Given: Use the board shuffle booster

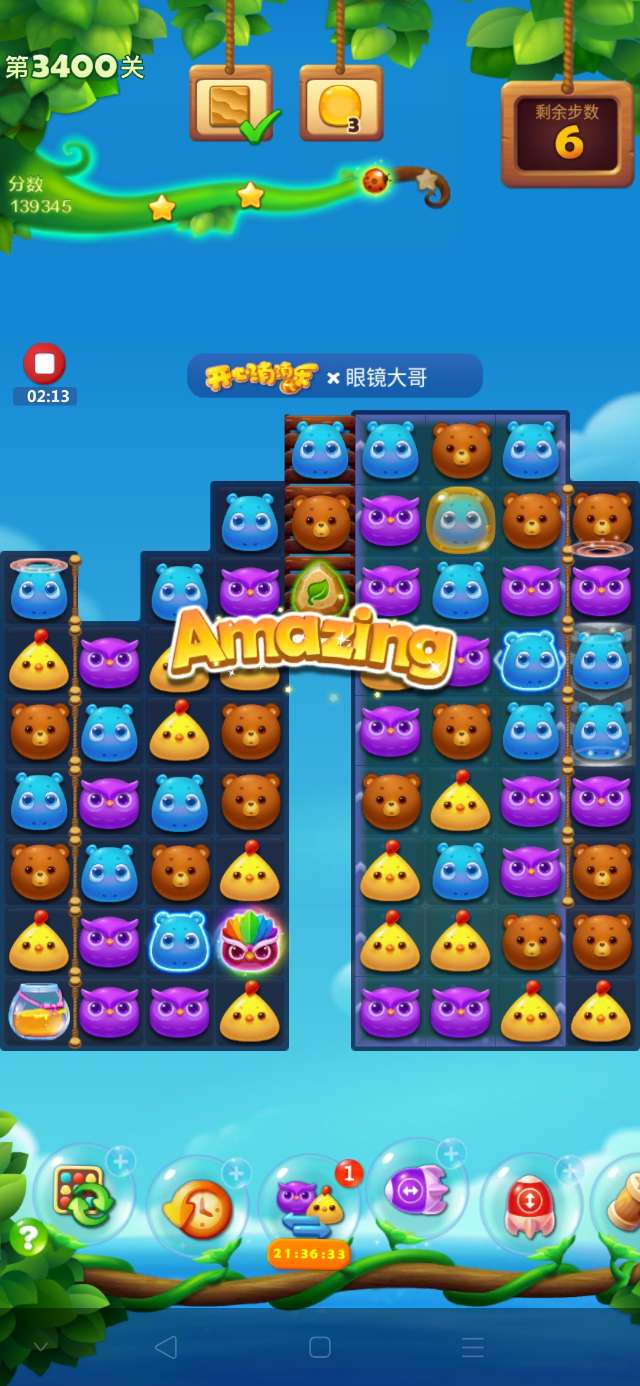Looking at the screenshot, I should tap(84, 1196).
